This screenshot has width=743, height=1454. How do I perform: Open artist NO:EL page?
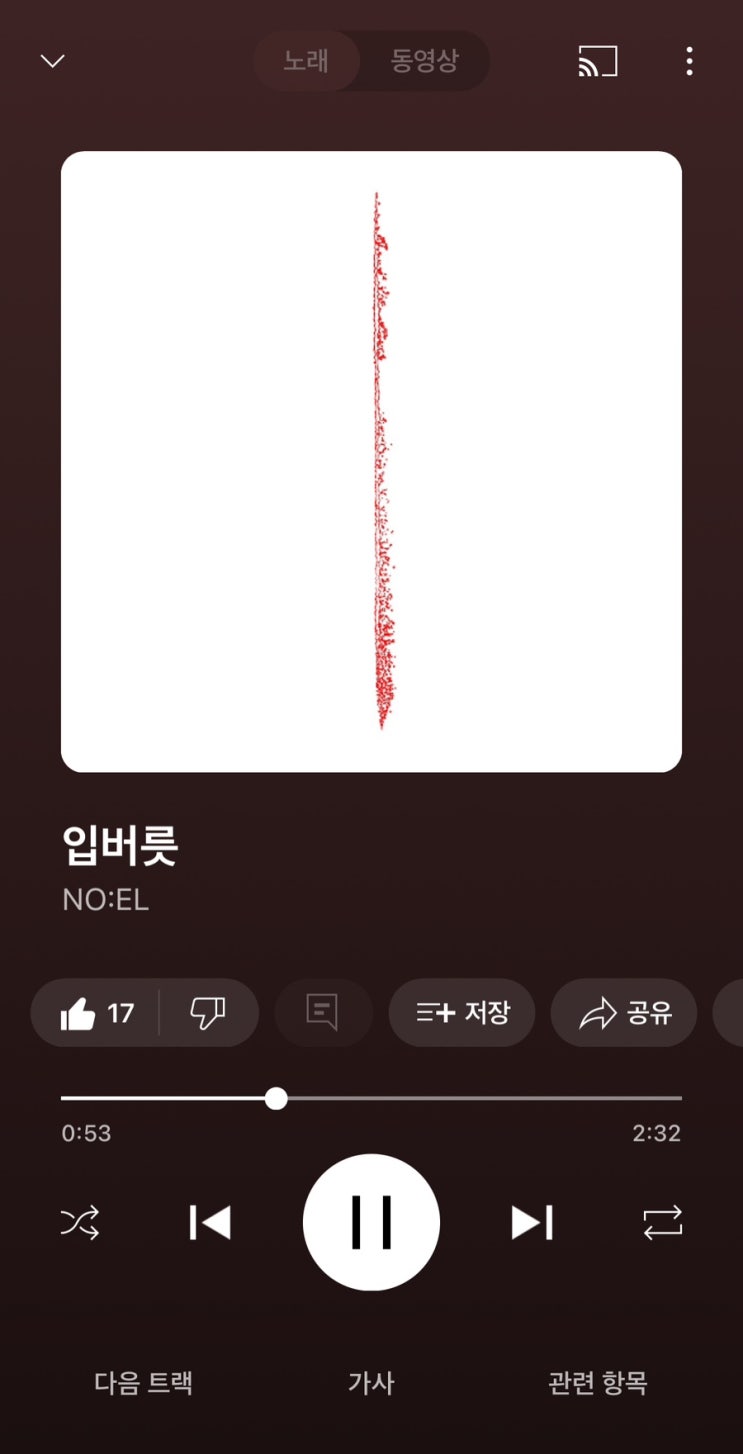coord(105,899)
